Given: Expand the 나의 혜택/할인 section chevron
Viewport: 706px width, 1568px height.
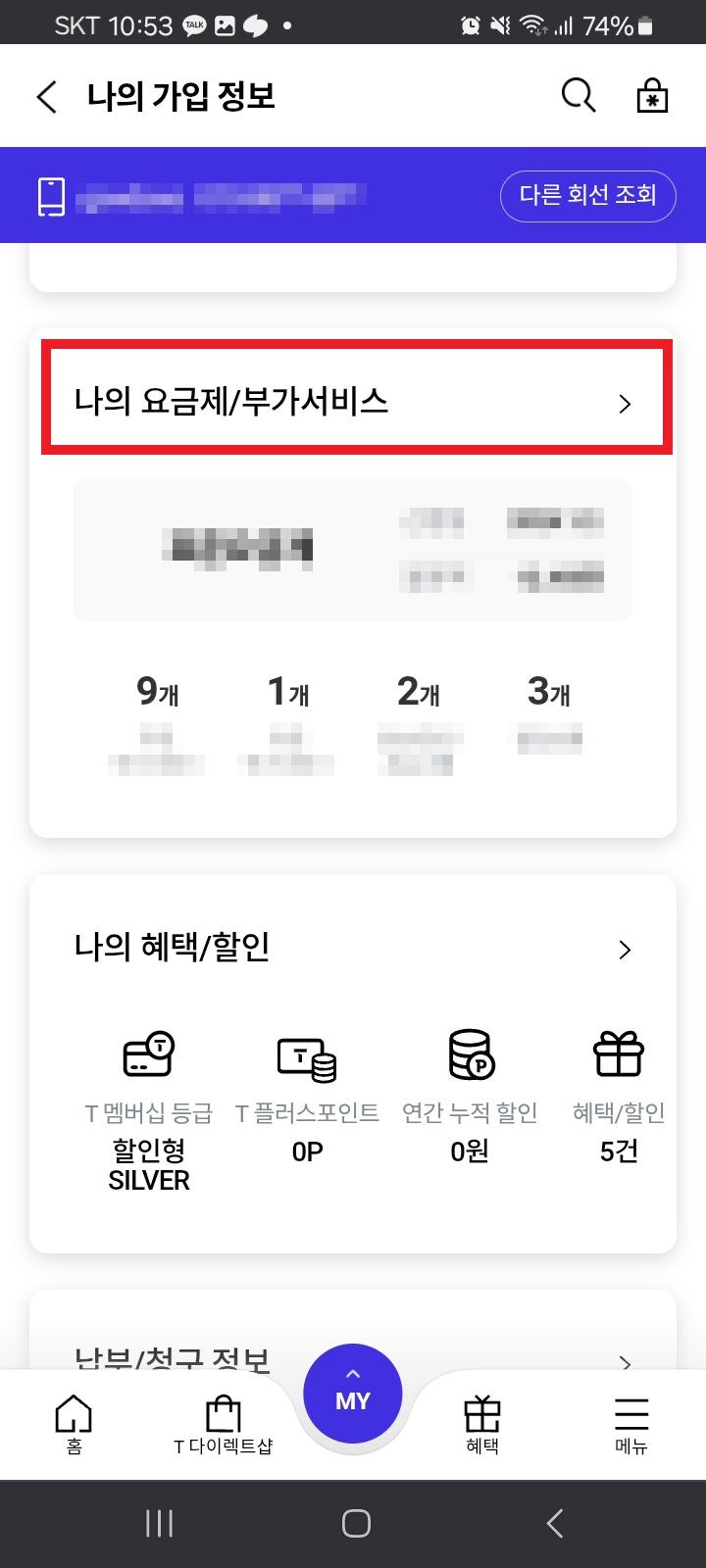Looking at the screenshot, I should click(625, 949).
